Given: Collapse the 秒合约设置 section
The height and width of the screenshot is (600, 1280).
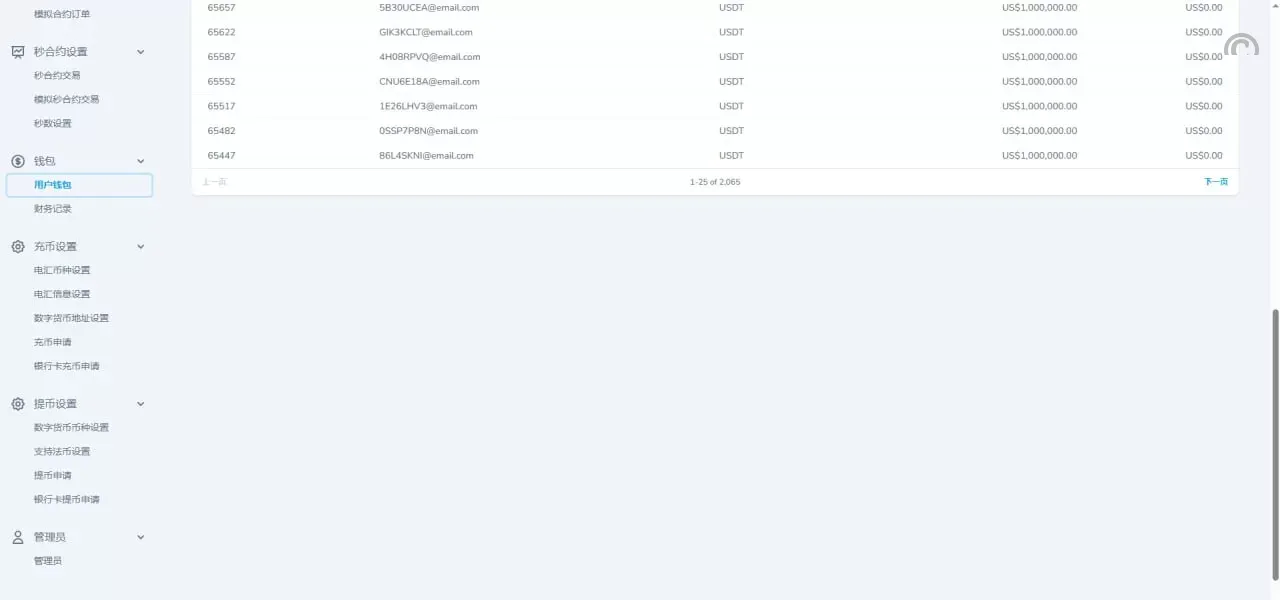Looking at the screenshot, I should point(140,52).
